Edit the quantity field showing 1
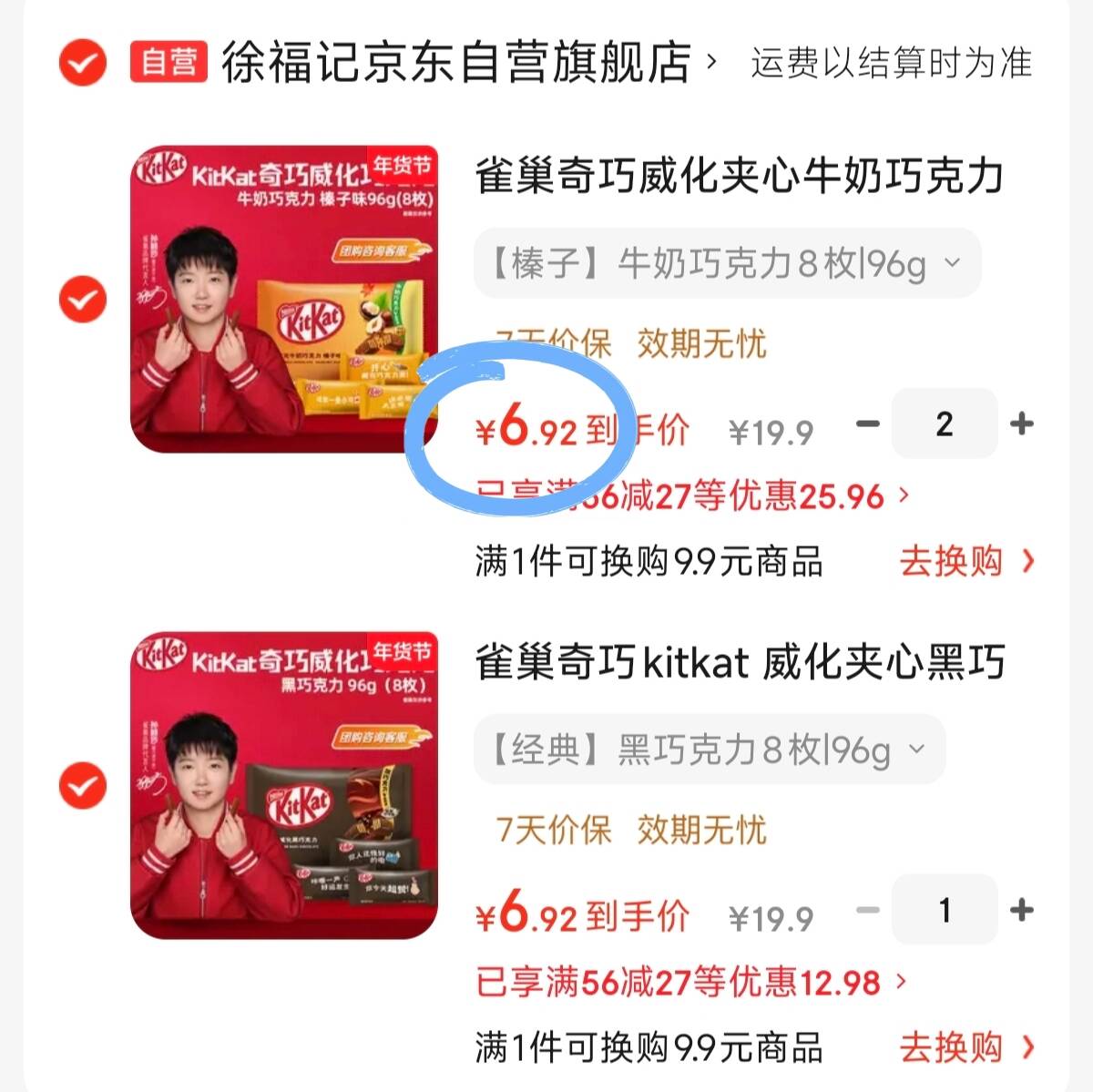The height and width of the screenshot is (1092, 1093). pyautogui.click(x=945, y=910)
